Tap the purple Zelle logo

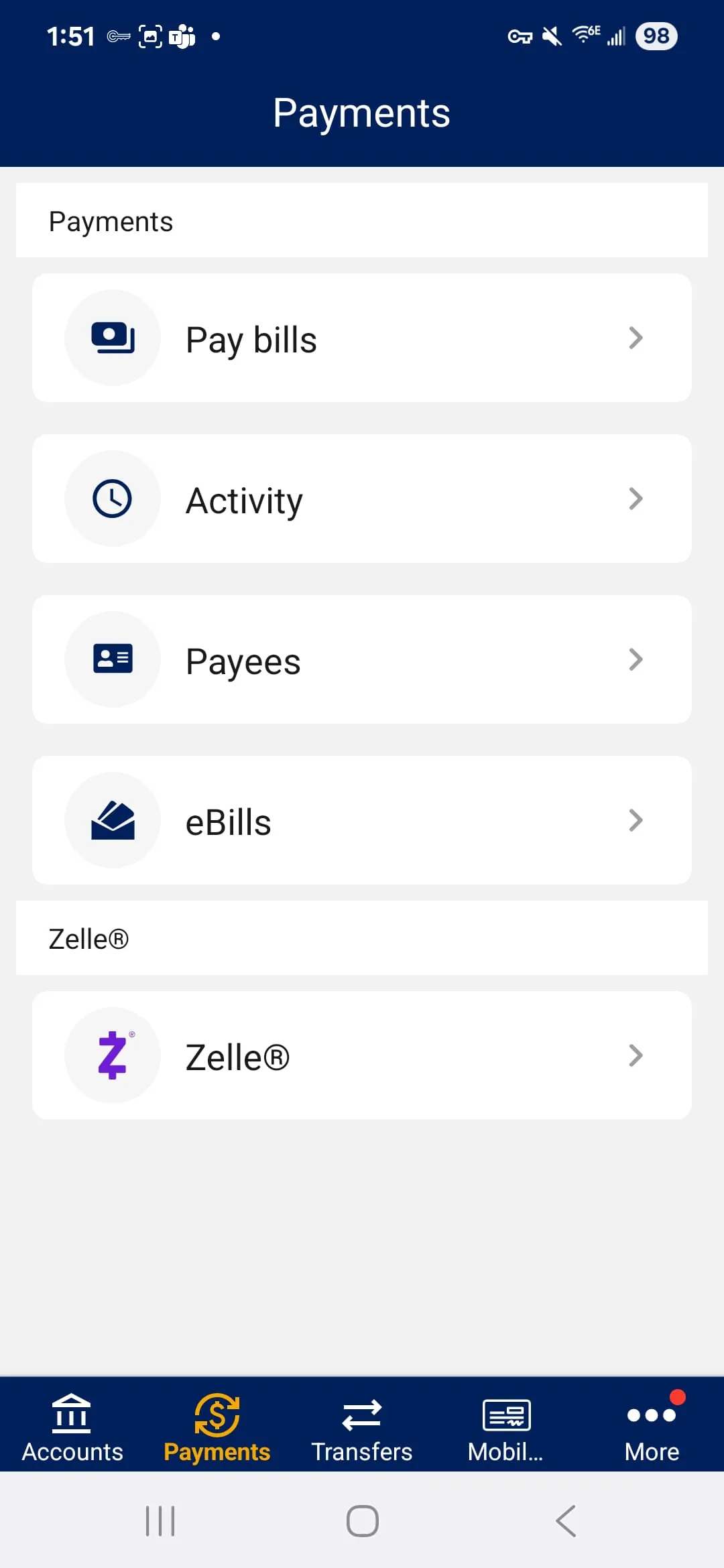(x=112, y=1055)
